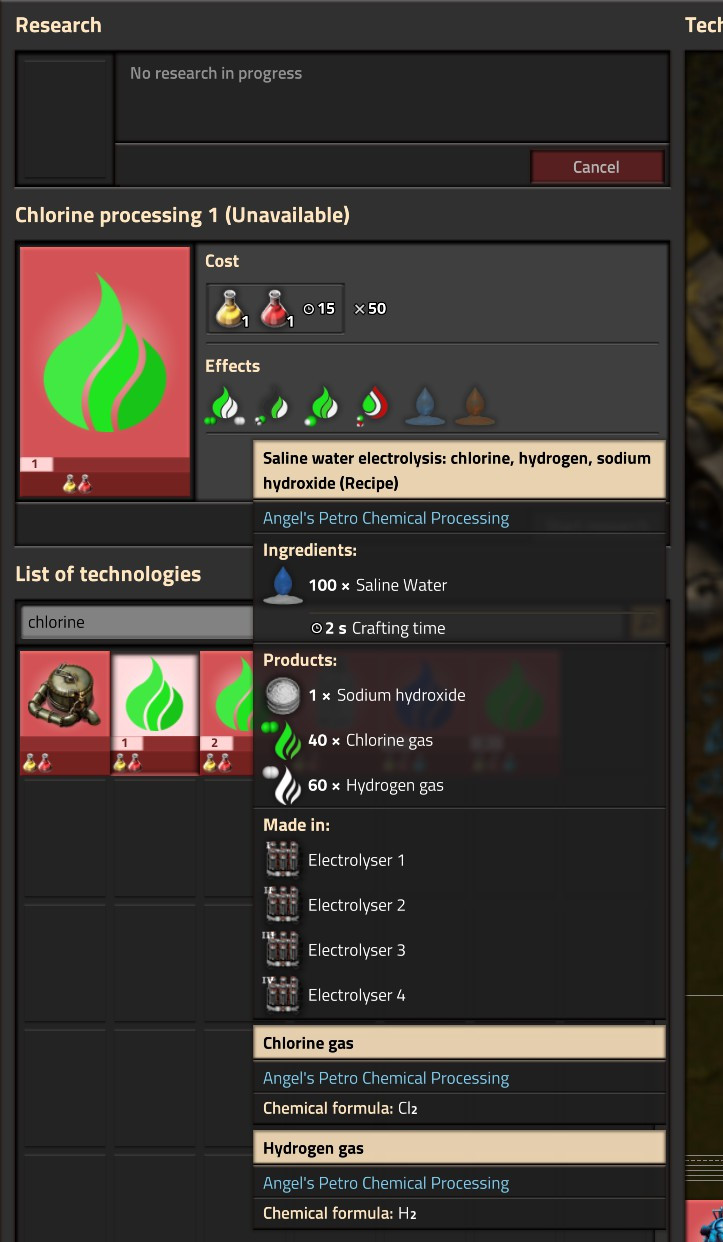723x1242 pixels.
Task: Tap the blue droplet effect icon
Action: coord(424,405)
